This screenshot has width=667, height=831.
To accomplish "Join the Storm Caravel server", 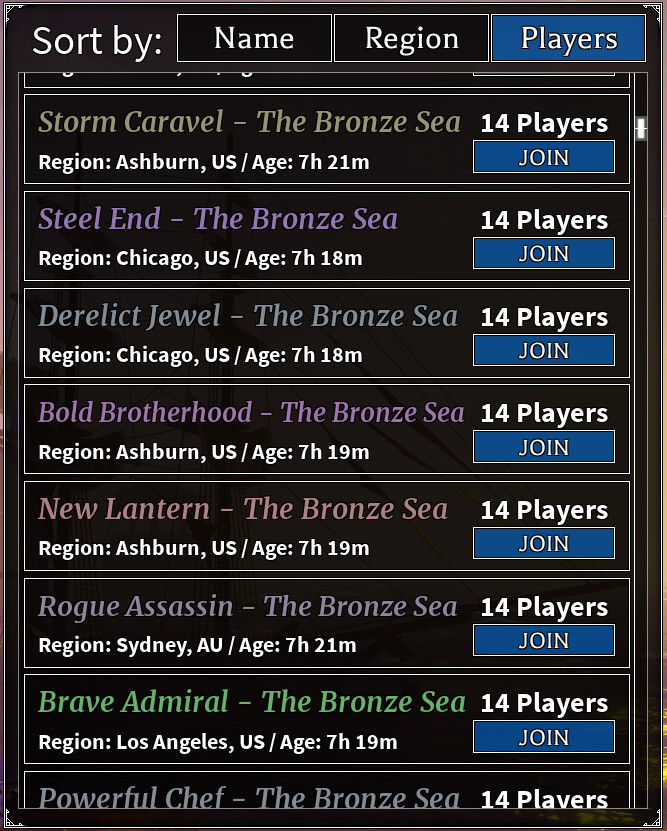I will tap(544, 157).
